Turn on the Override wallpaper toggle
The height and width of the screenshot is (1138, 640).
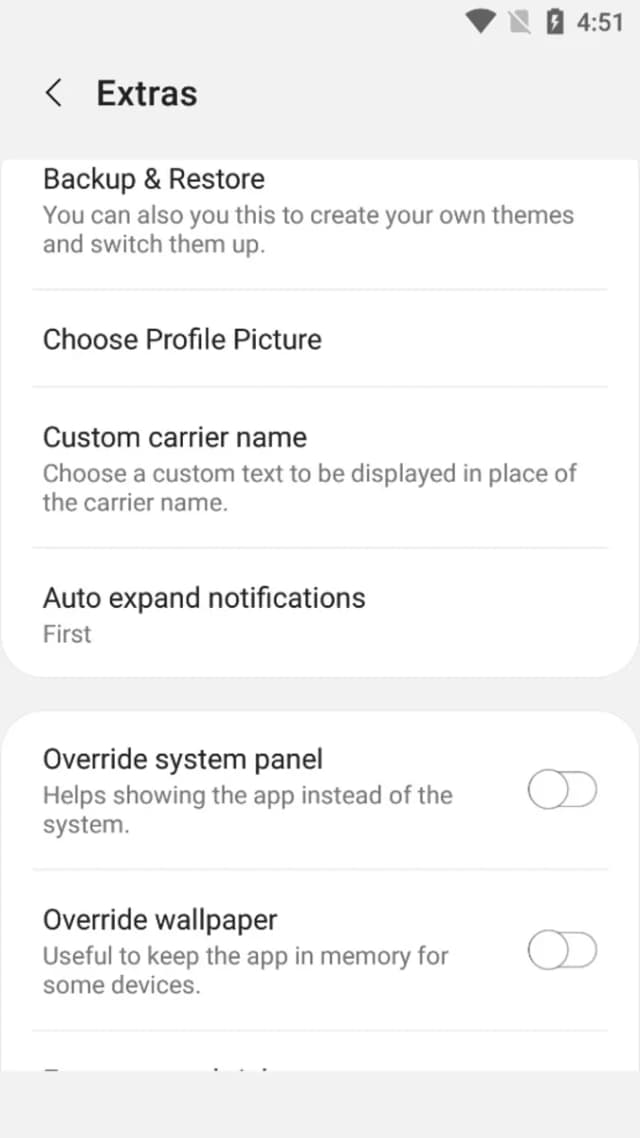[x=562, y=951]
